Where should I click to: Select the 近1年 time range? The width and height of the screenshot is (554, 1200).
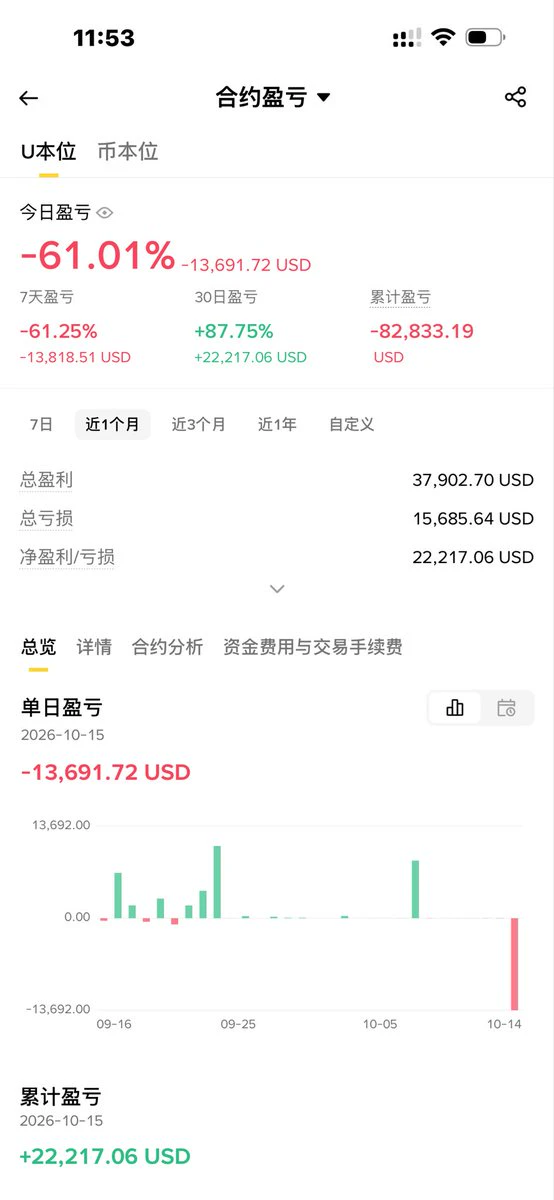click(277, 424)
